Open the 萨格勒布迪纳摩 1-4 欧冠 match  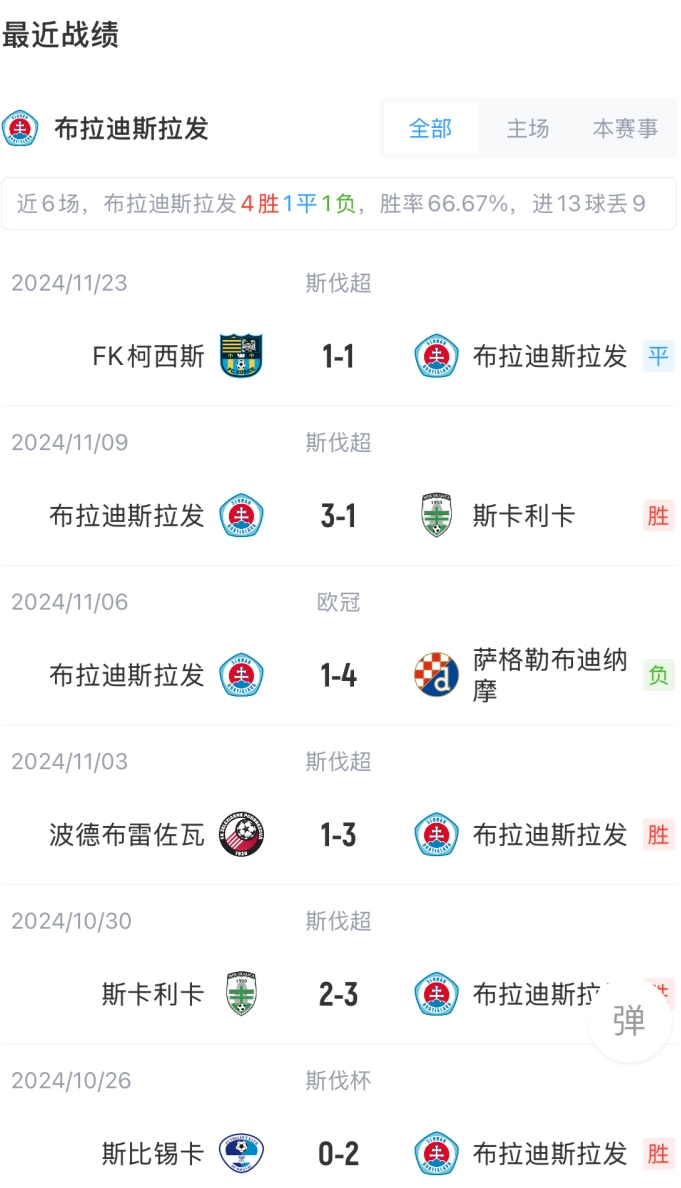(x=338, y=676)
